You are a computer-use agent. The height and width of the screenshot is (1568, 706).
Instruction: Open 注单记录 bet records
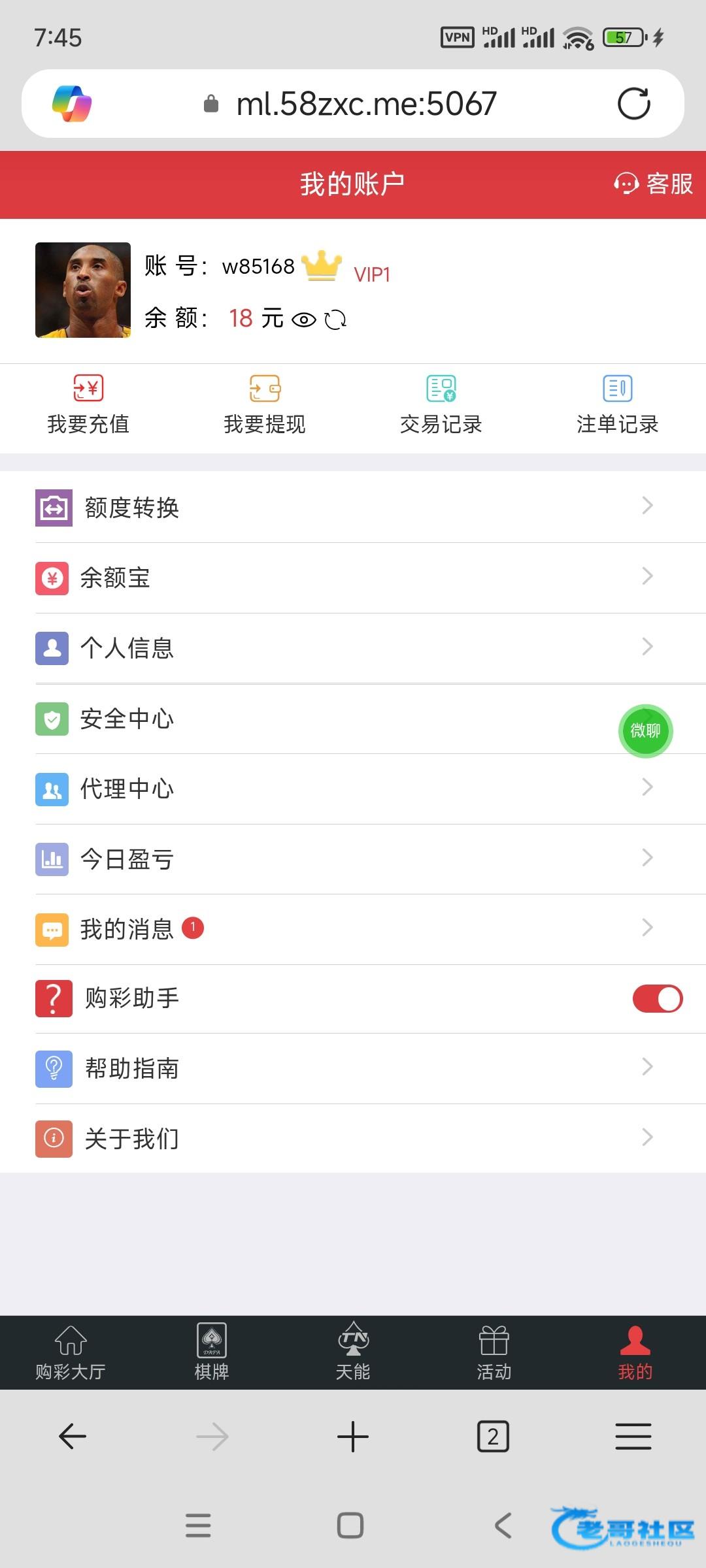pyautogui.click(x=618, y=405)
